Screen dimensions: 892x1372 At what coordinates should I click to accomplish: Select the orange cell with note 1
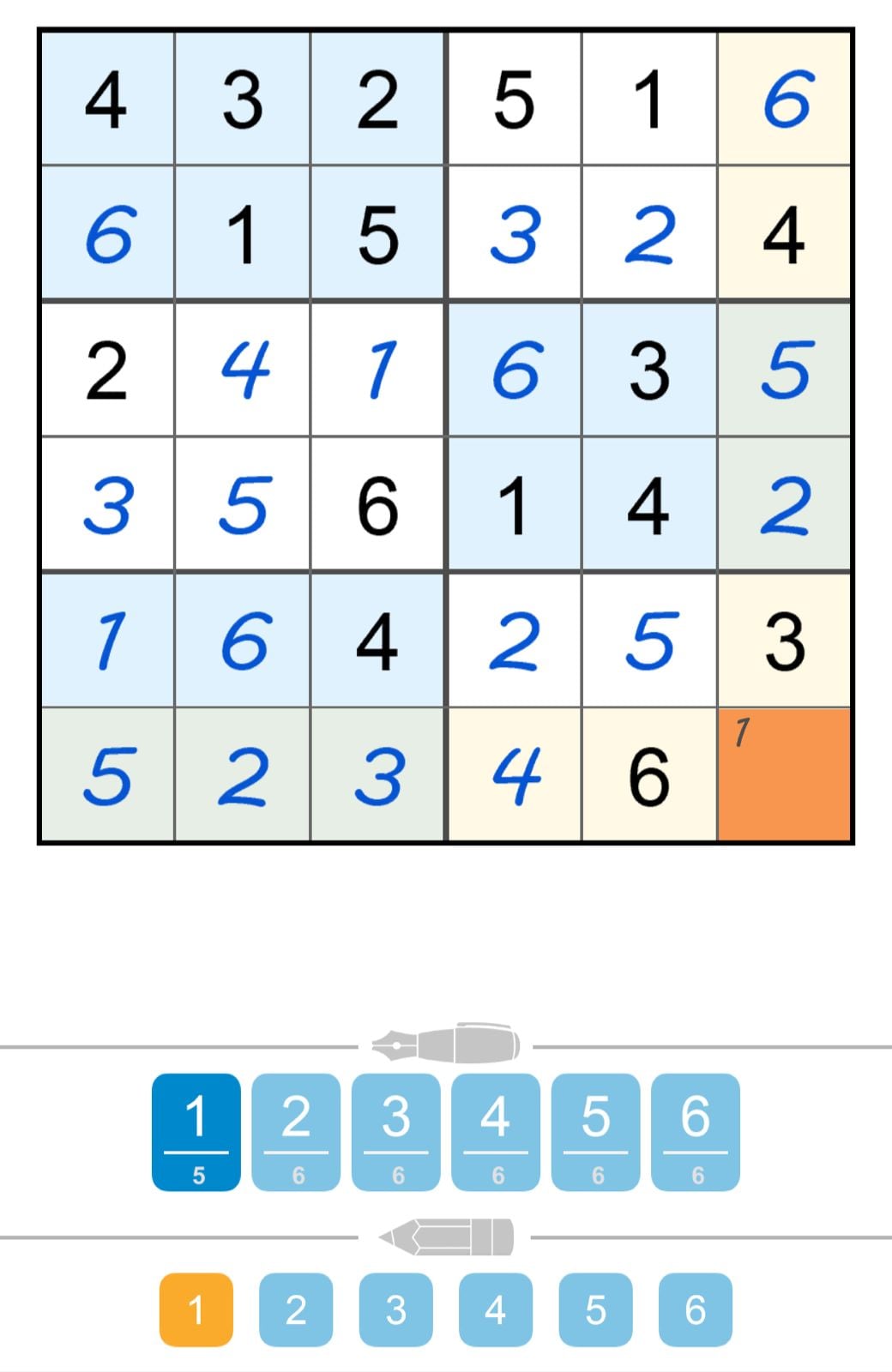click(785, 775)
